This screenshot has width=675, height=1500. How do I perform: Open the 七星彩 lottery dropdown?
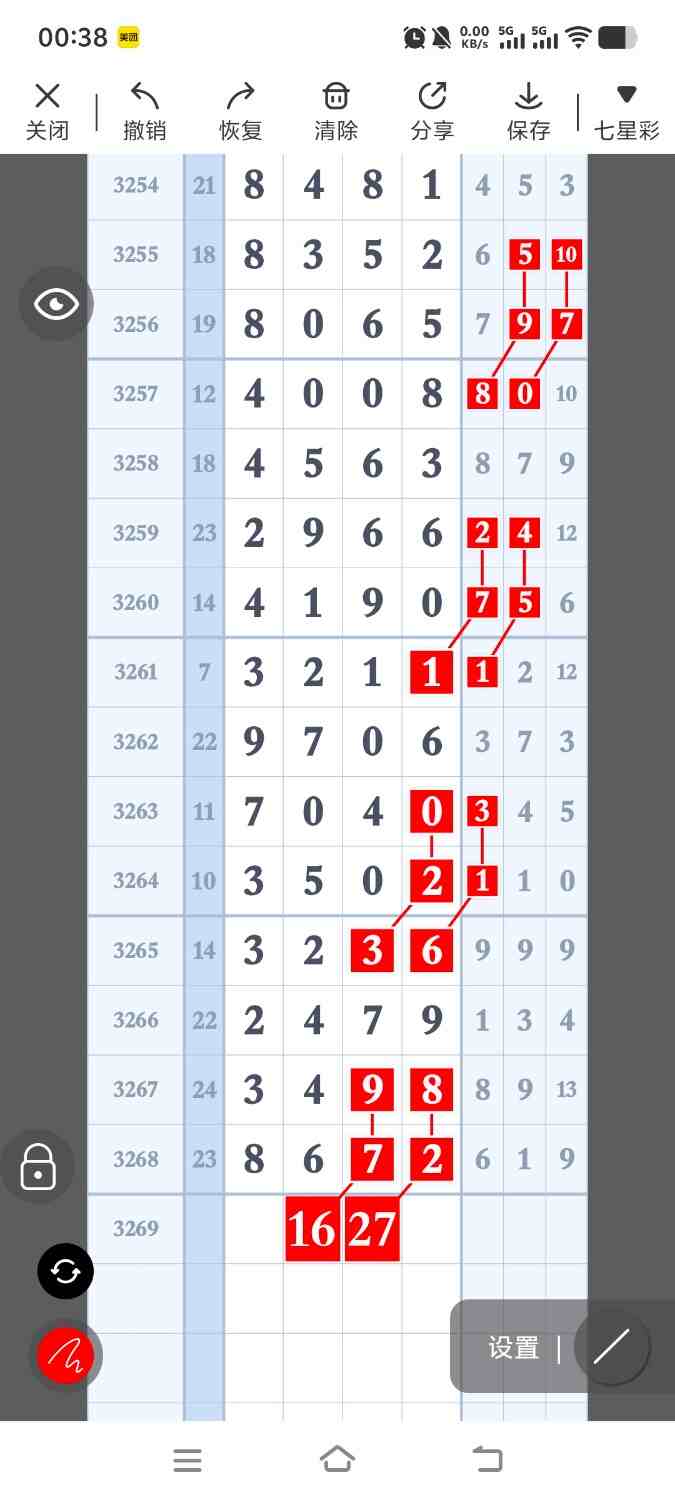(x=627, y=111)
